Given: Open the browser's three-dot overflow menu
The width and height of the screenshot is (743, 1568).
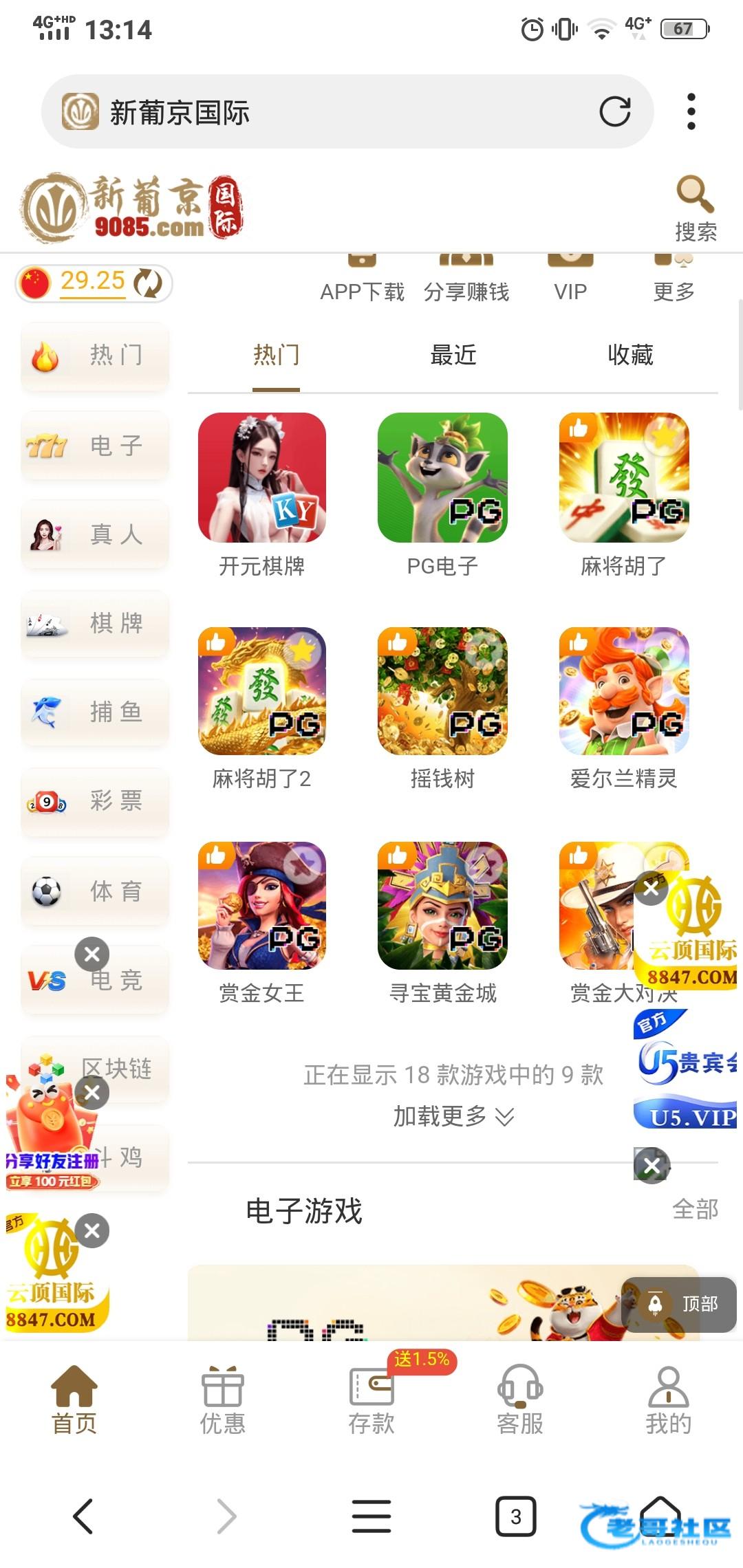Looking at the screenshot, I should (x=691, y=111).
